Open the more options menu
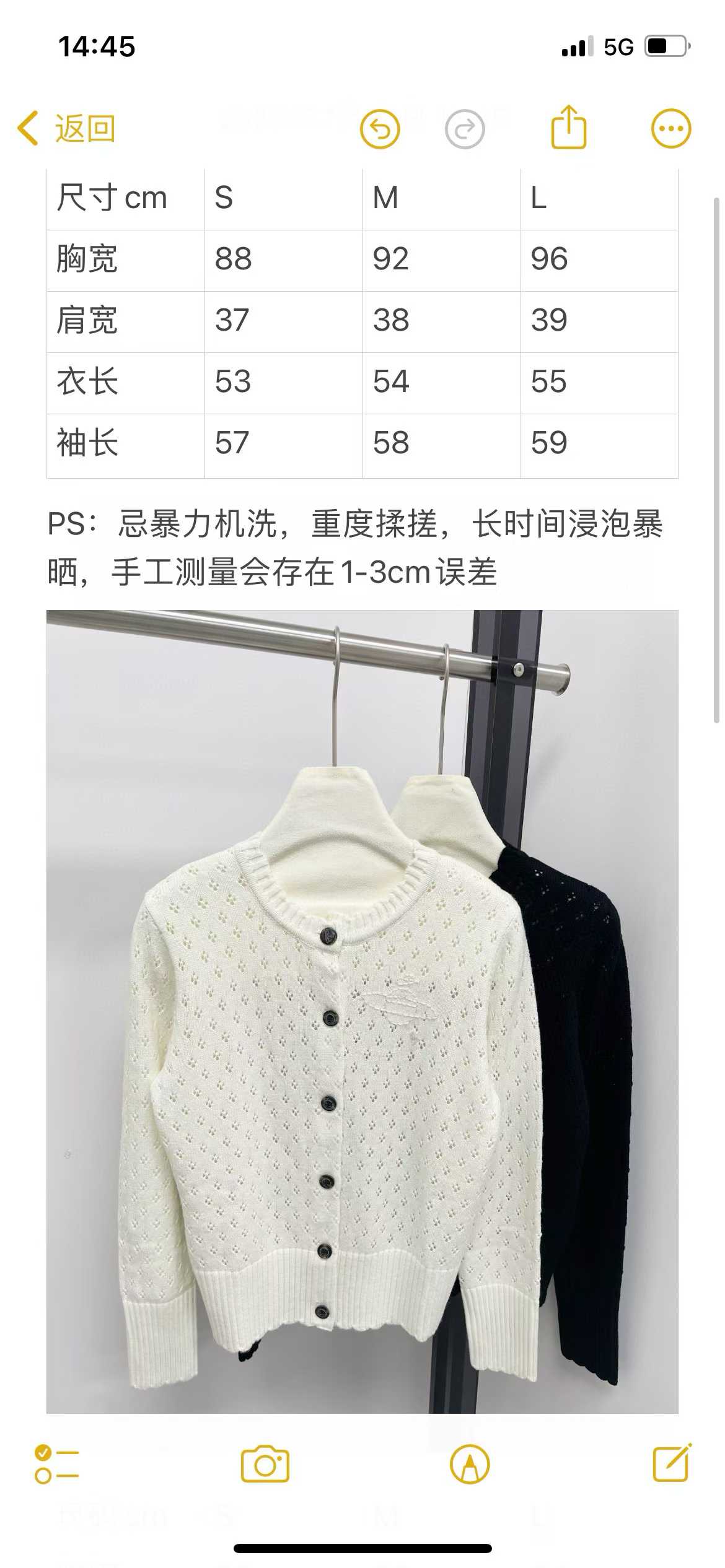The image size is (725, 1568). coord(670,129)
